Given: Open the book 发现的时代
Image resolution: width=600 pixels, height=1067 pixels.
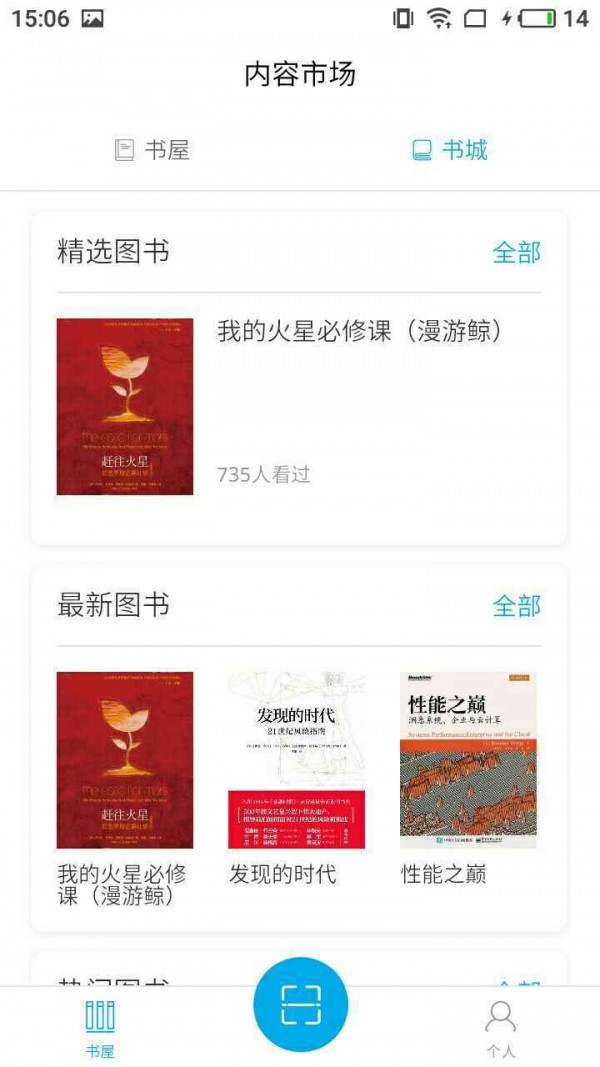Looking at the screenshot, I should (296, 760).
